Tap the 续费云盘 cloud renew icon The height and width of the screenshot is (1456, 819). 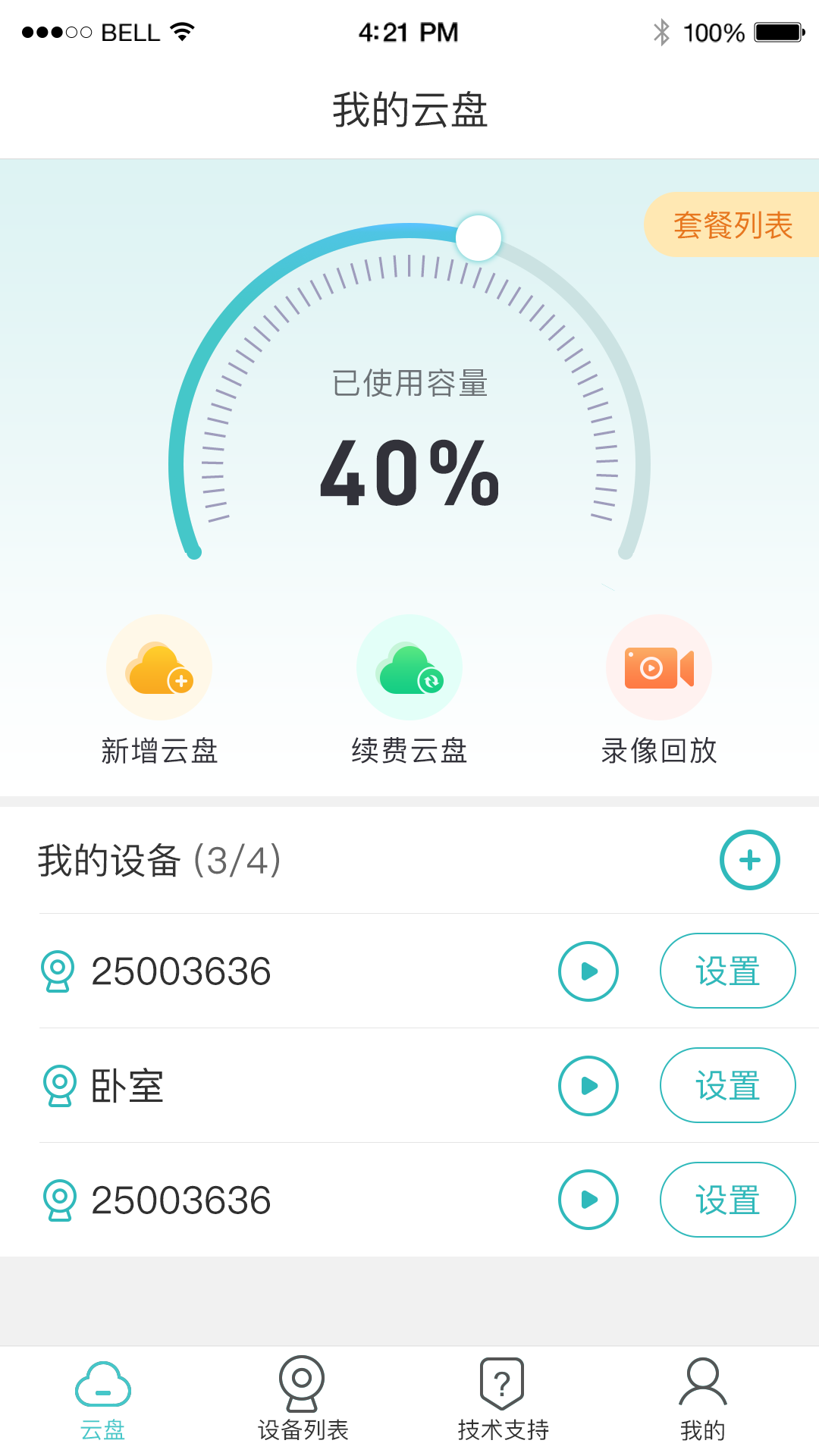(409, 667)
